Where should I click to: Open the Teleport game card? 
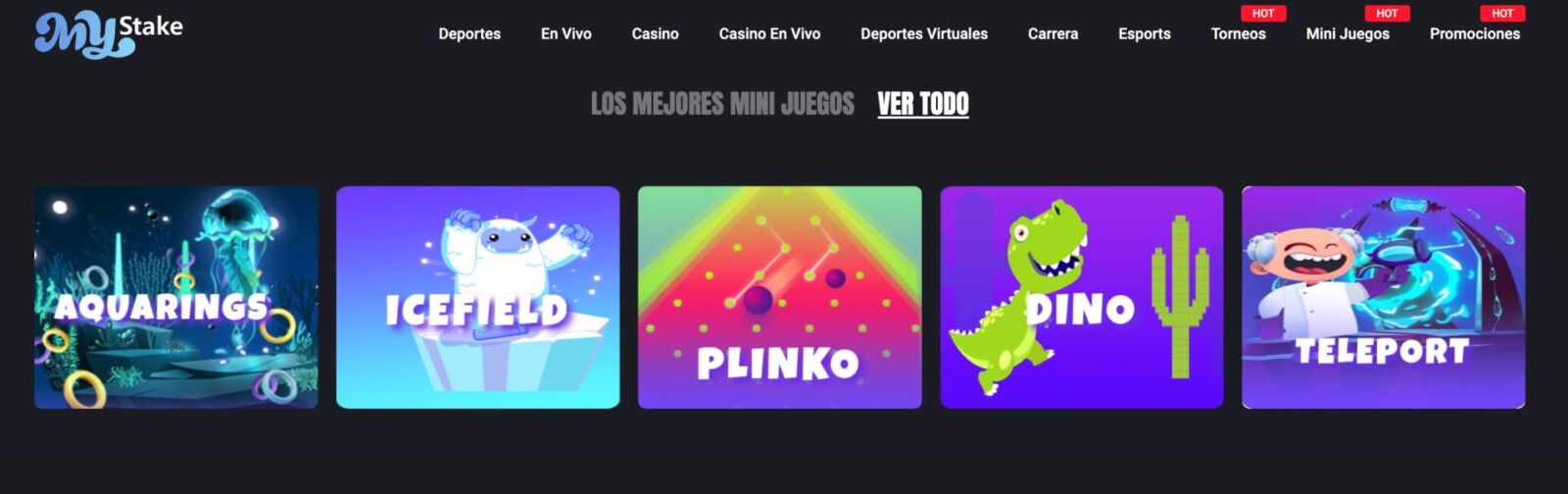[1383, 297]
